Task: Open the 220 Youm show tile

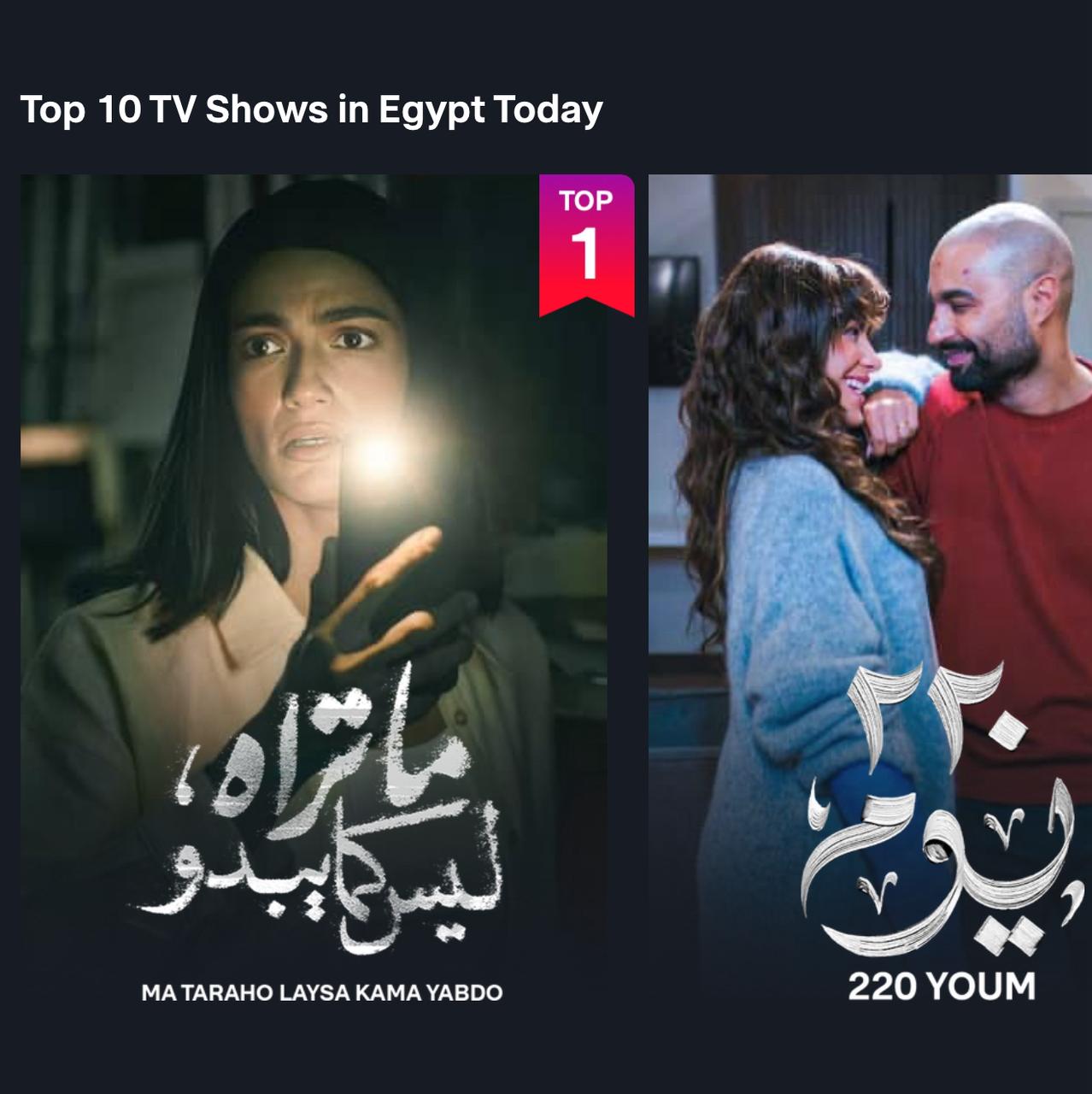Action: tap(869, 590)
